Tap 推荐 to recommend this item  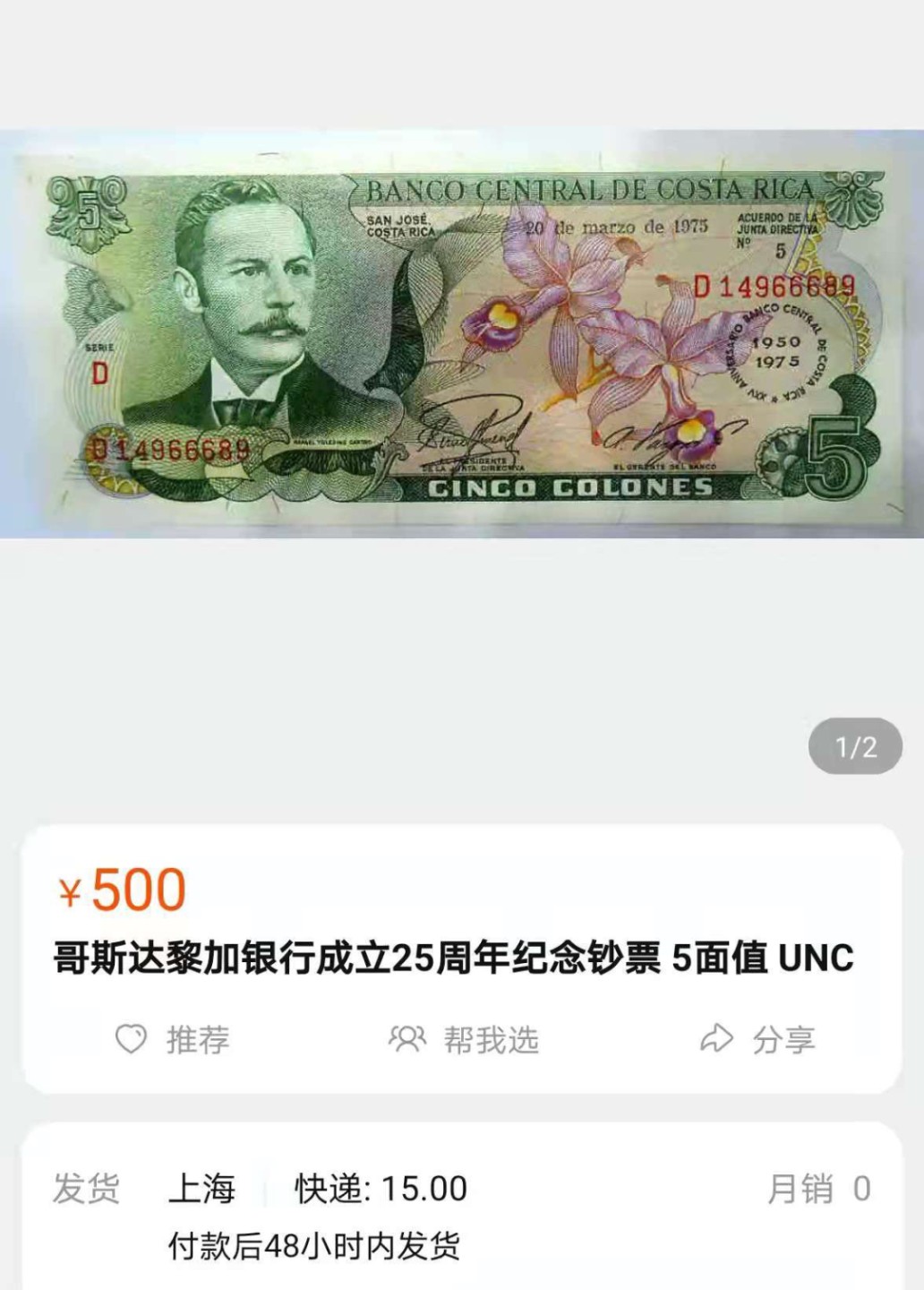[173, 1039]
